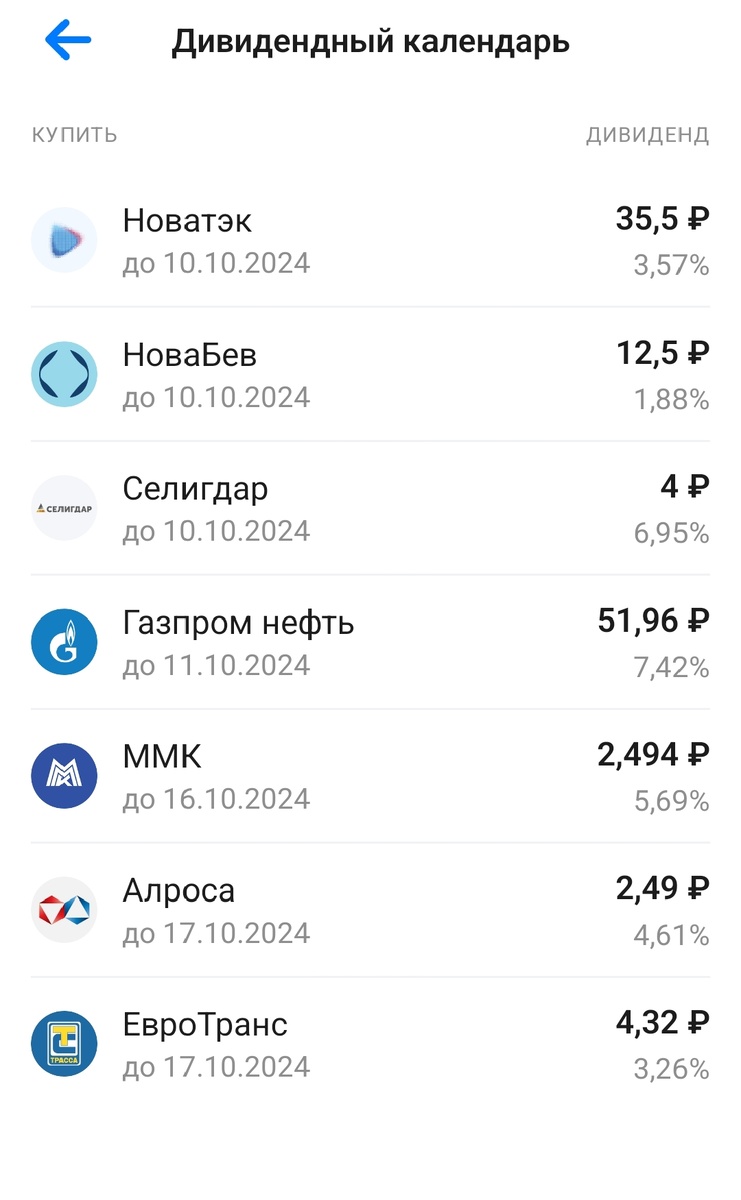Tap the Дивидендный календарь title

click(x=370, y=41)
